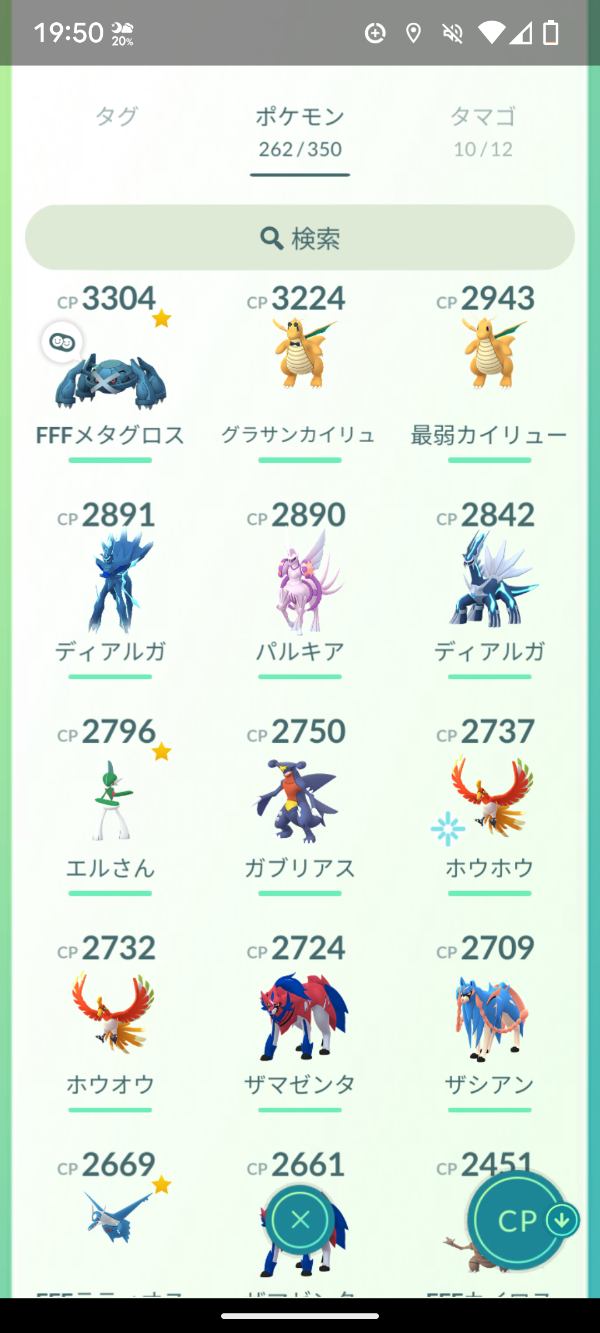
Task: Switch to the タマゴ tab
Action: point(483,130)
